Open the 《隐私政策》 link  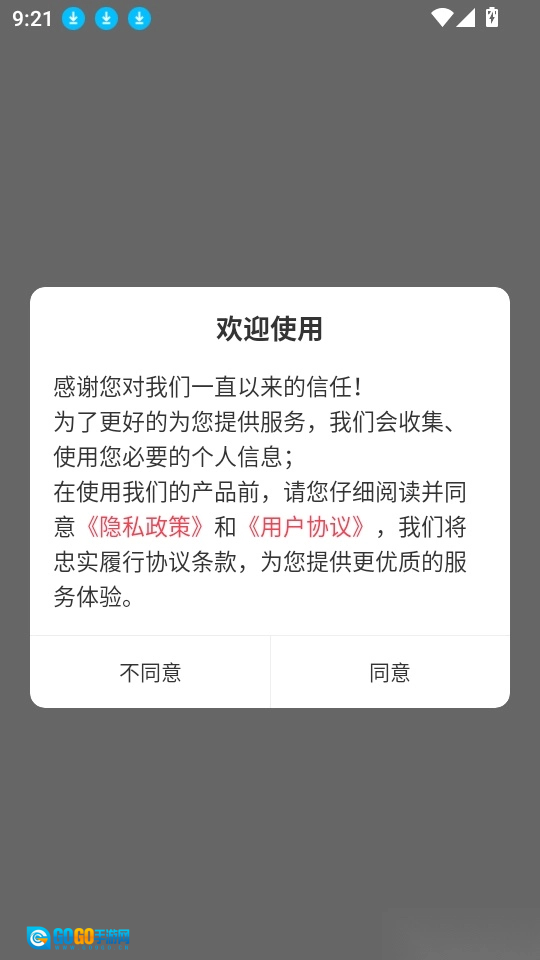[x=144, y=527]
